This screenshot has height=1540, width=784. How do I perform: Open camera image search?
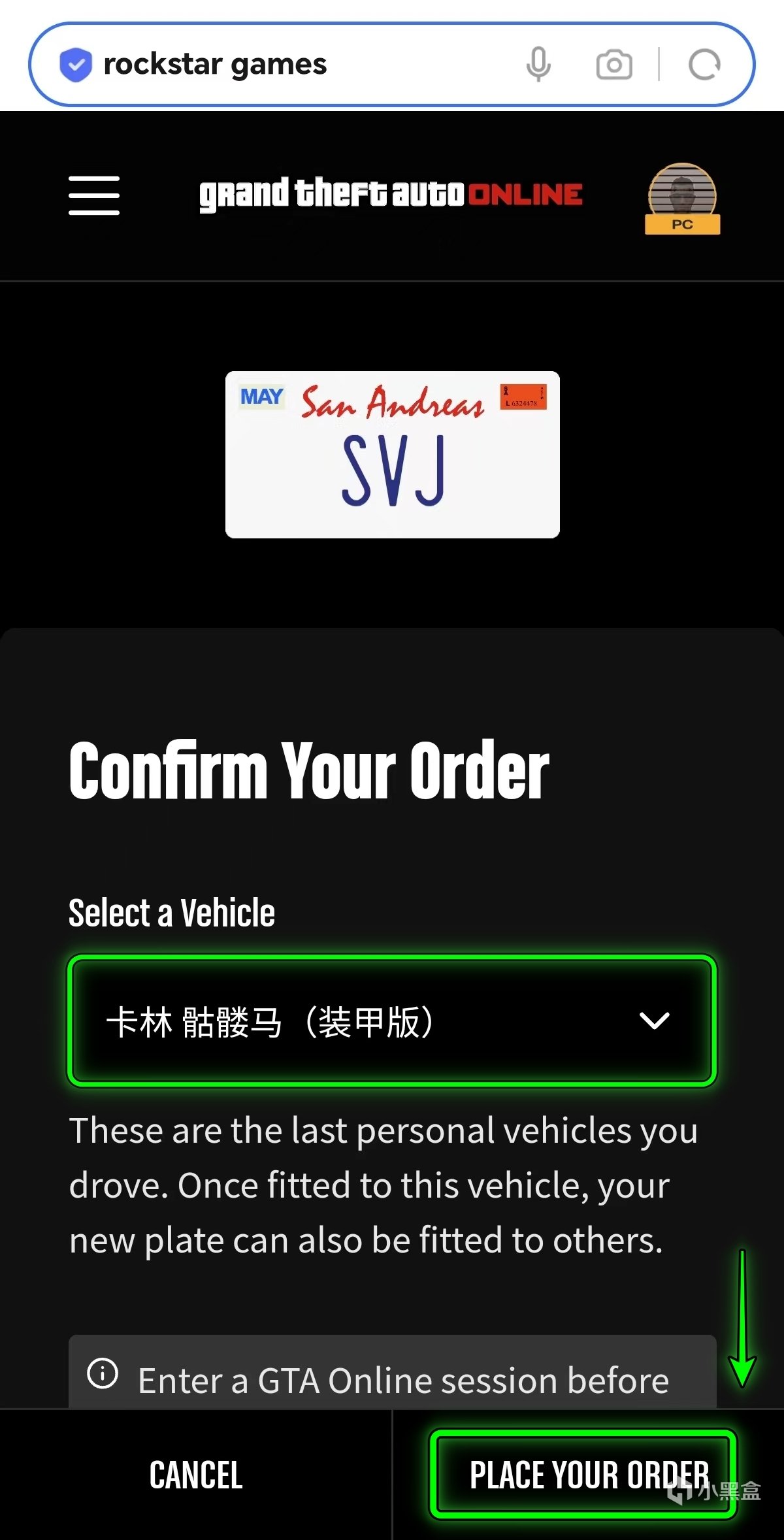point(613,65)
